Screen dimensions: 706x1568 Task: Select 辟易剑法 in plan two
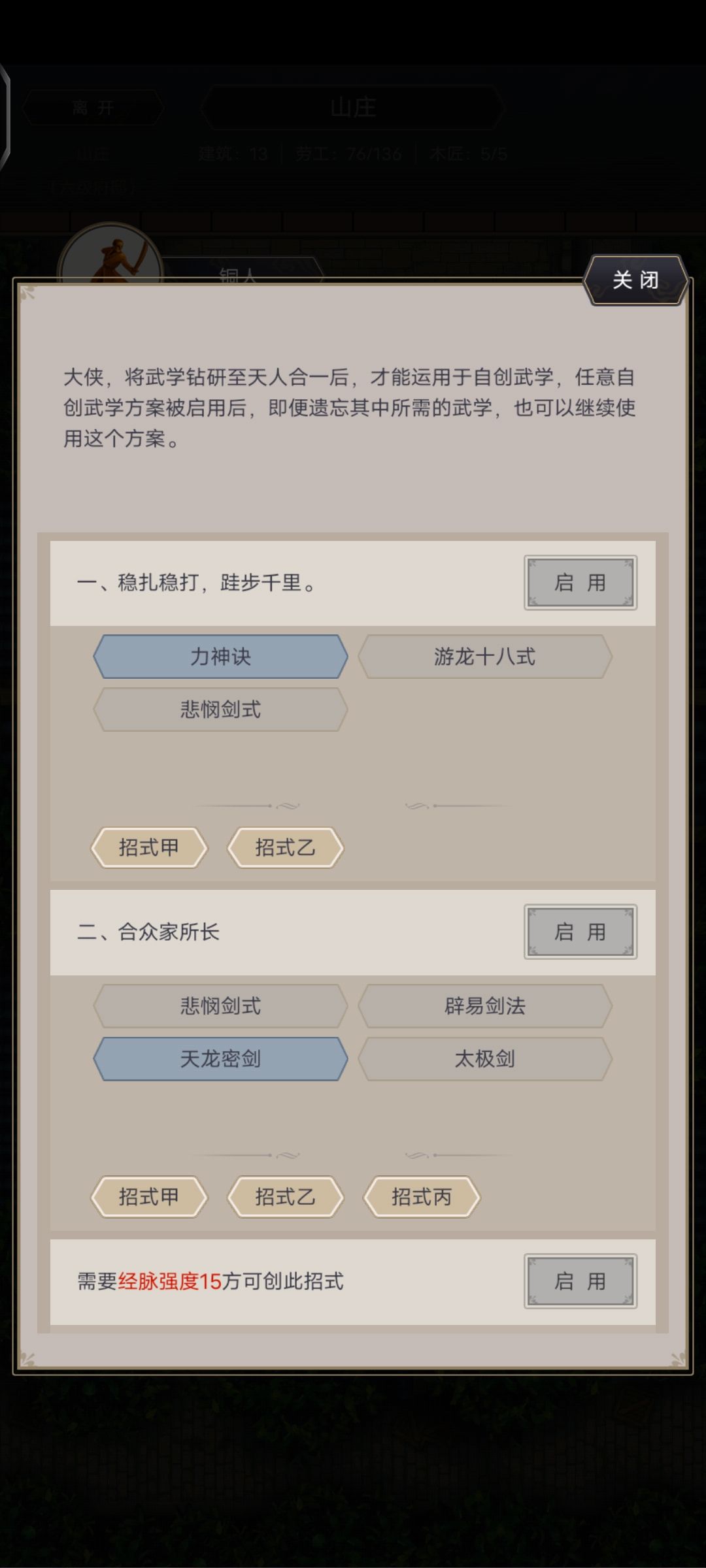[485, 1006]
